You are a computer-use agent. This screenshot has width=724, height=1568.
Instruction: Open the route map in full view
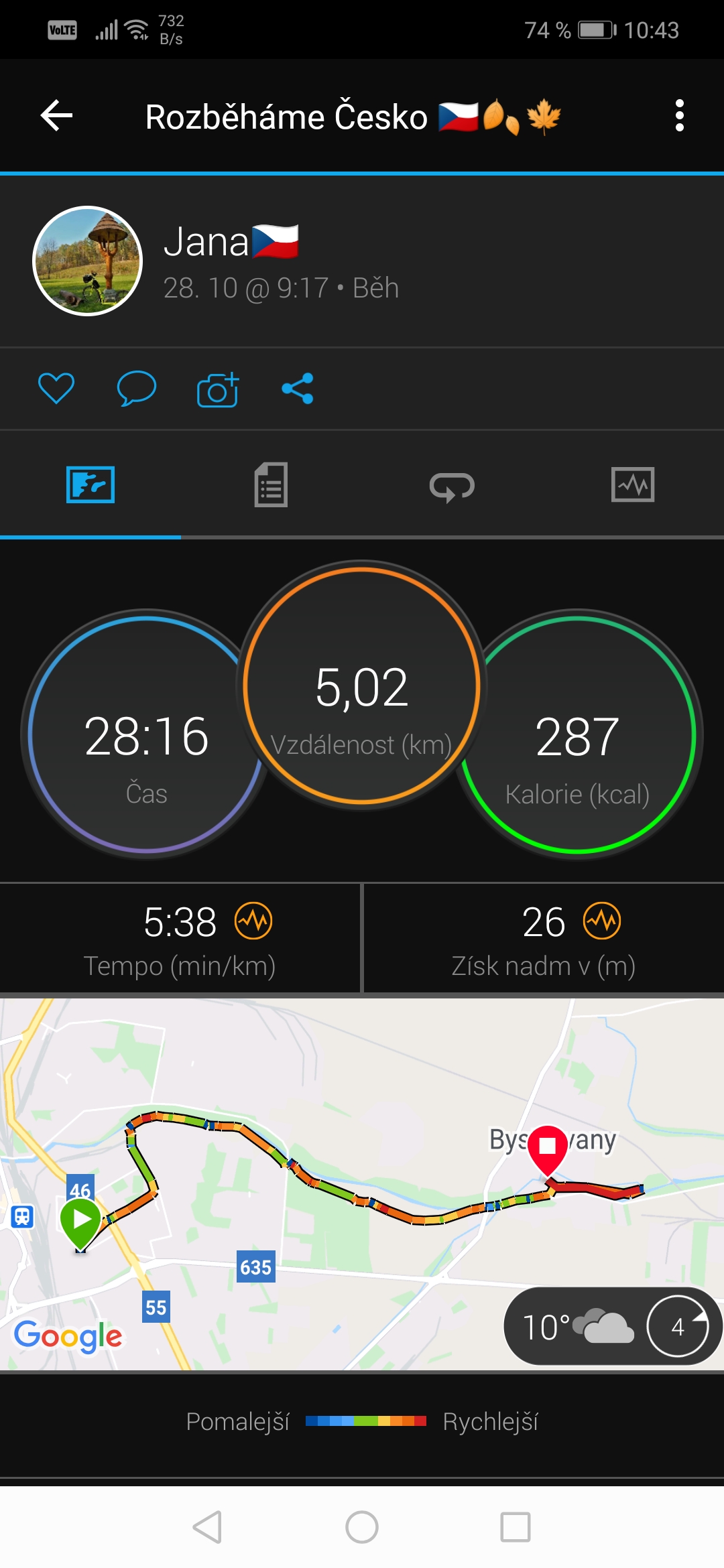click(x=362, y=1184)
